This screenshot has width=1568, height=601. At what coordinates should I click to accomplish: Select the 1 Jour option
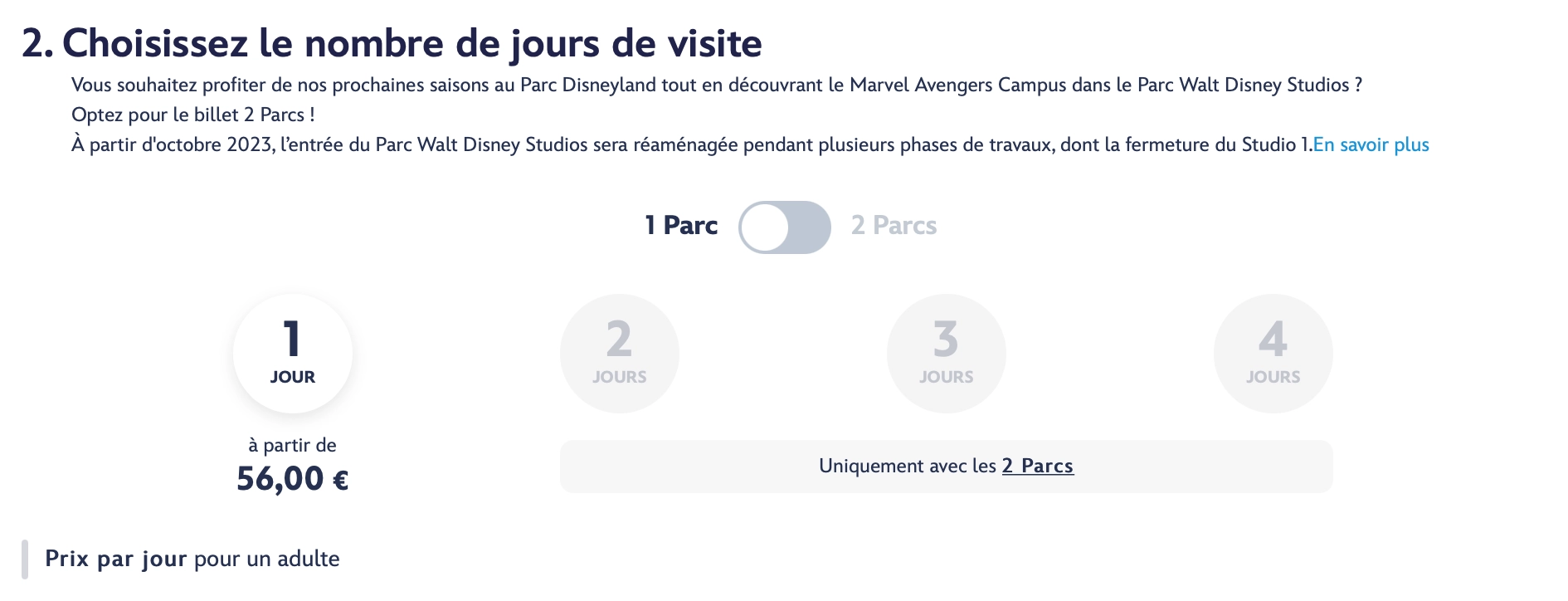(292, 354)
